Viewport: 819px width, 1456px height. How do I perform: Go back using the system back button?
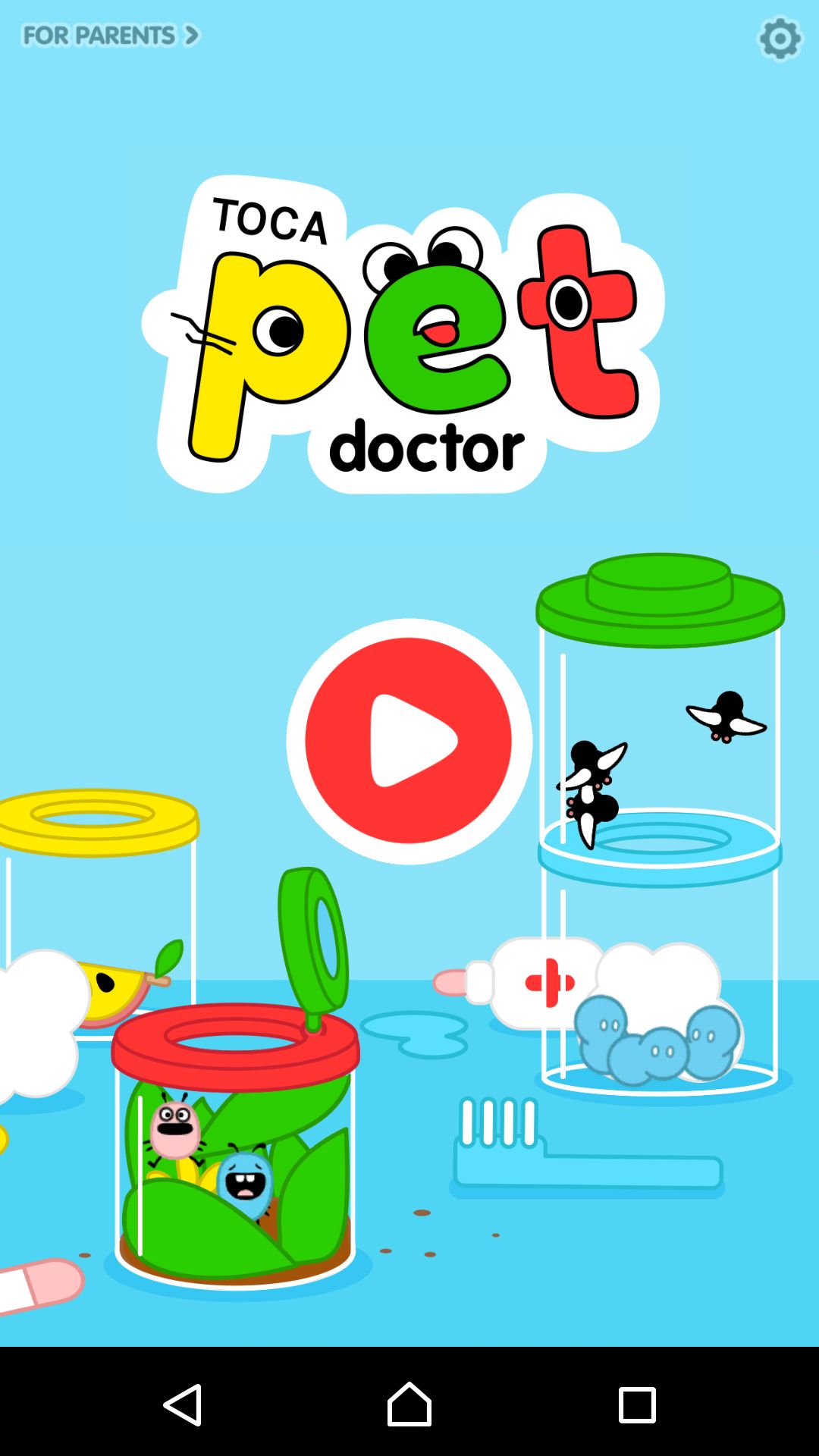click(182, 1404)
